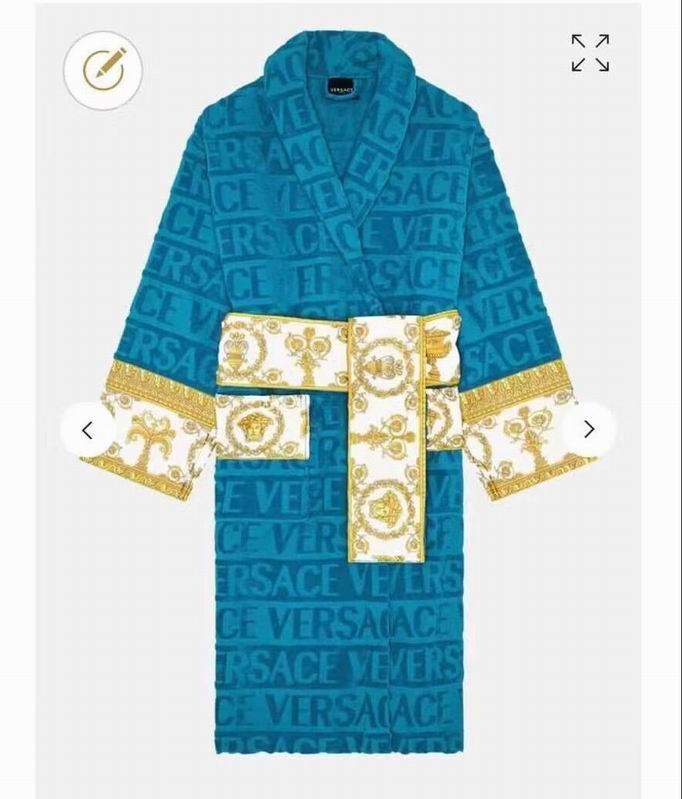The height and width of the screenshot is (799, 682).
Task: Go to the previous product image
Action: [x=87, y=430]
